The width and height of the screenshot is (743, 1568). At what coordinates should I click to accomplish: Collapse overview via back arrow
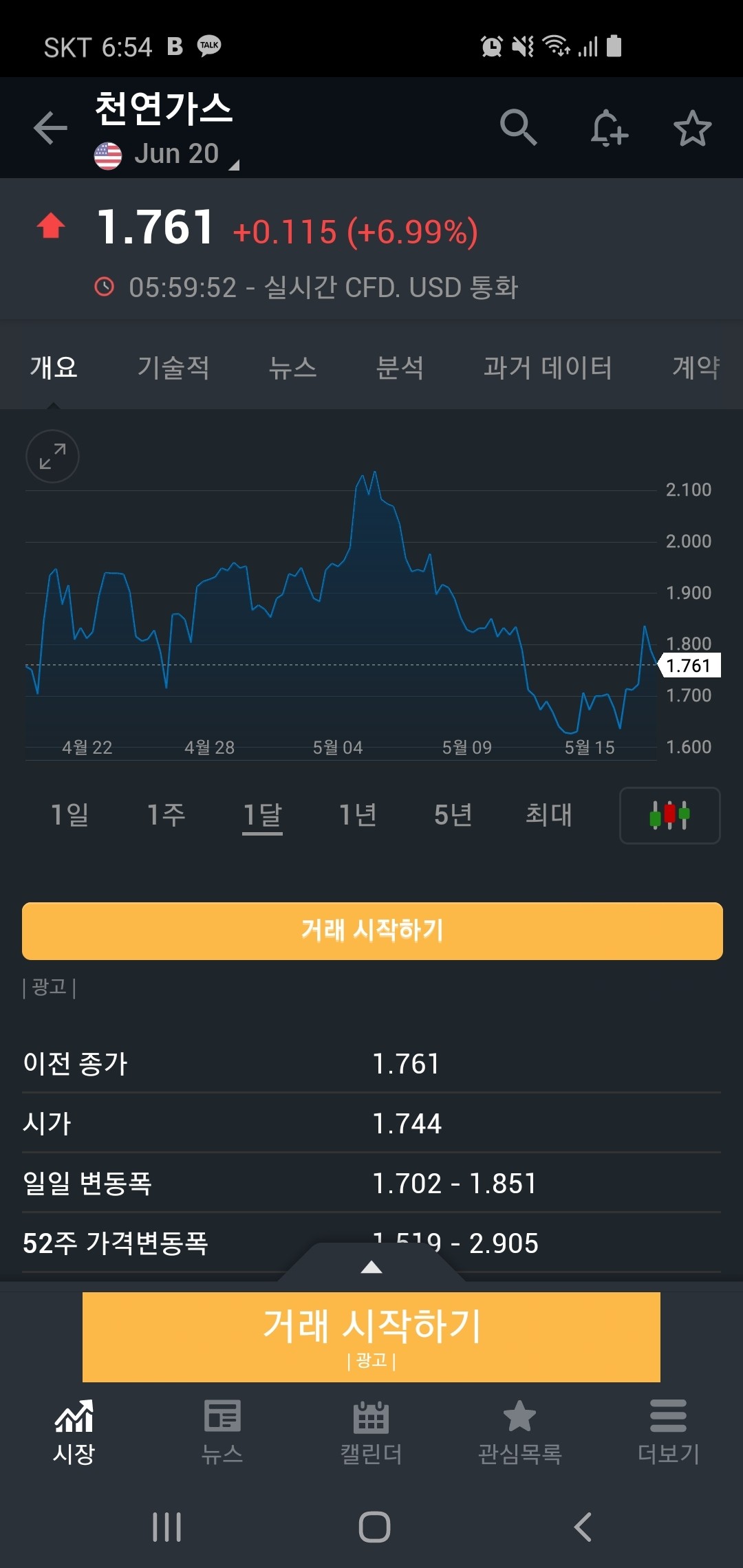(49, 128)
